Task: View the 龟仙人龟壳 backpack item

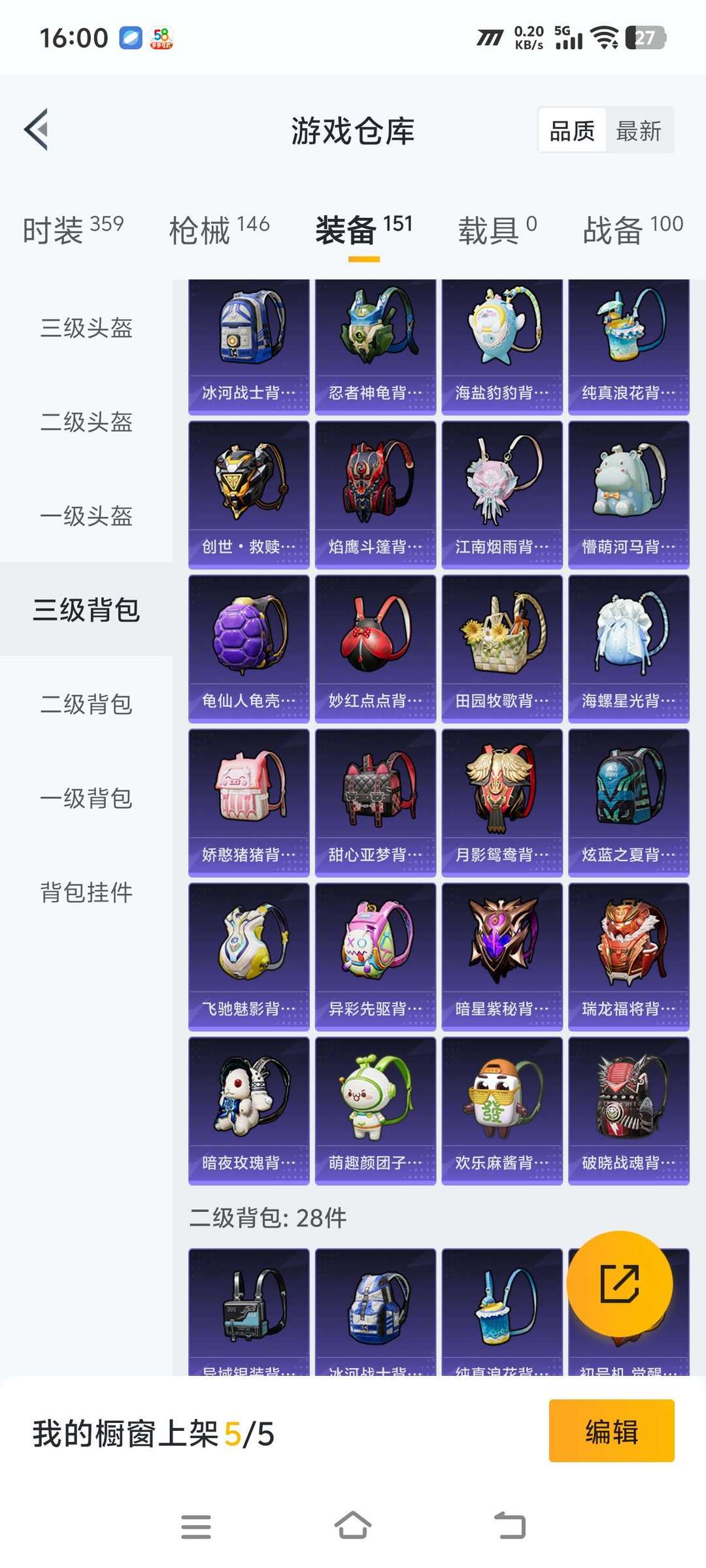Action: pyautogui.click(x=249, y=649)
